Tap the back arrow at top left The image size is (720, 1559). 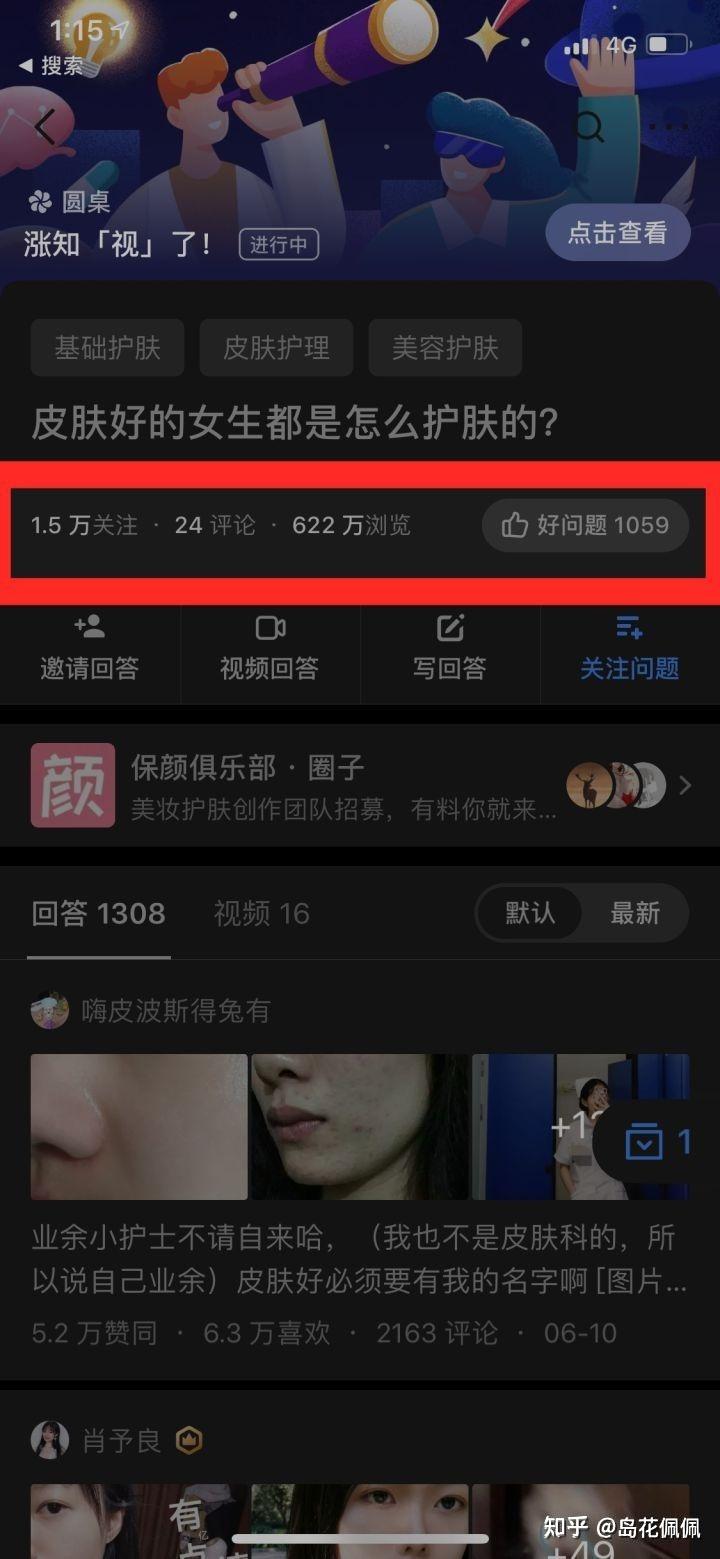[46, 128]
